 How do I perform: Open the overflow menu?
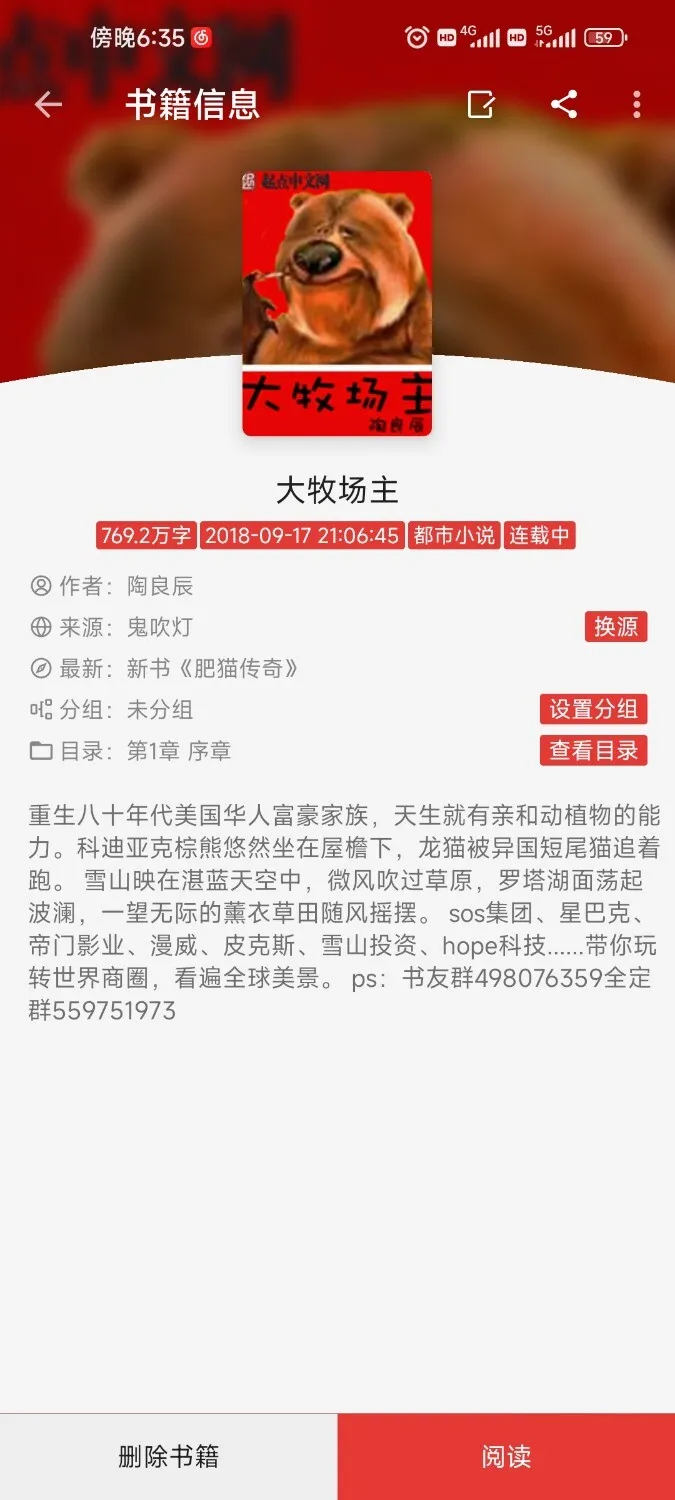tap(637, 105)
